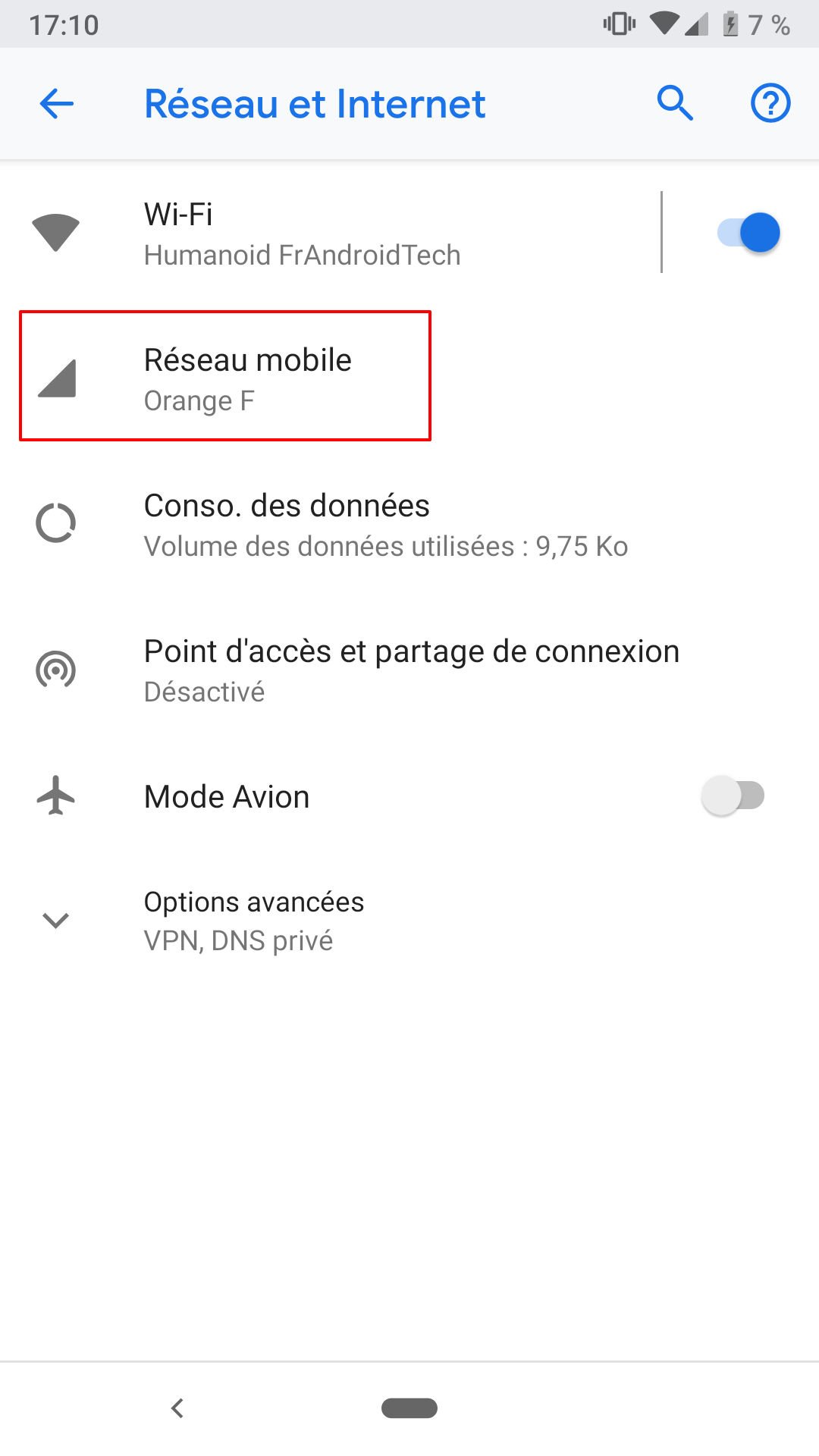Open the search magnifier icon
Image resolution: width=819 pixels, height=1456 pixels.
pos(675,103)
